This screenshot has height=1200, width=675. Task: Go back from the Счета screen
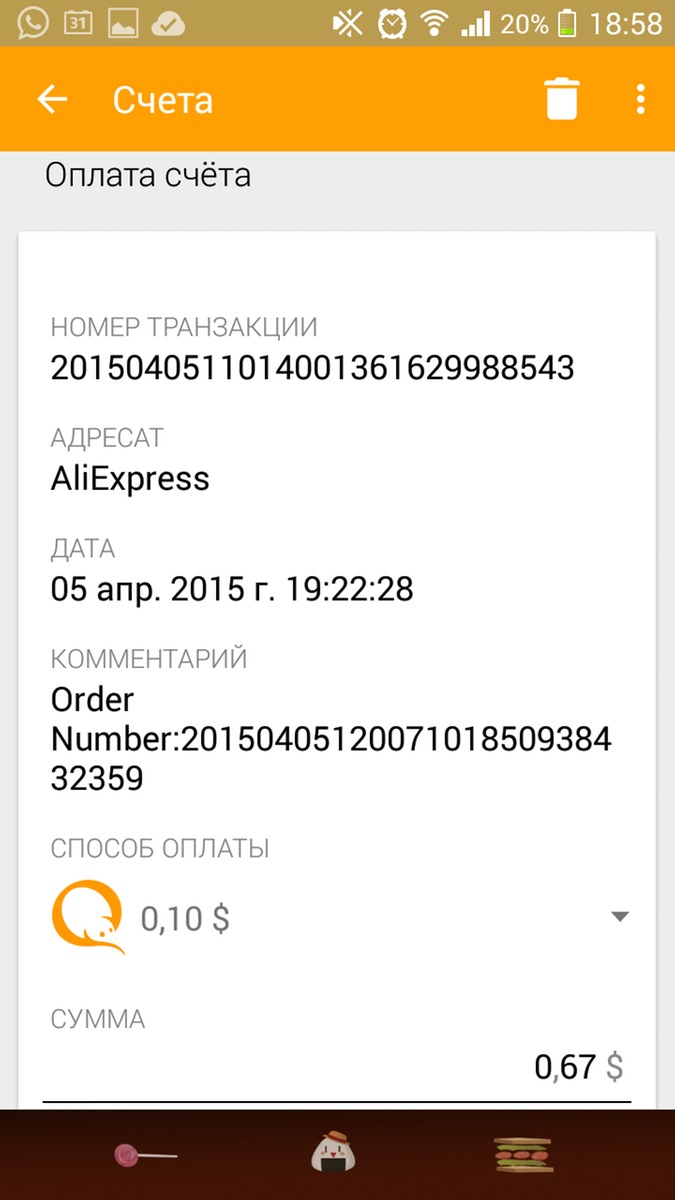click(x=52, y=100)
